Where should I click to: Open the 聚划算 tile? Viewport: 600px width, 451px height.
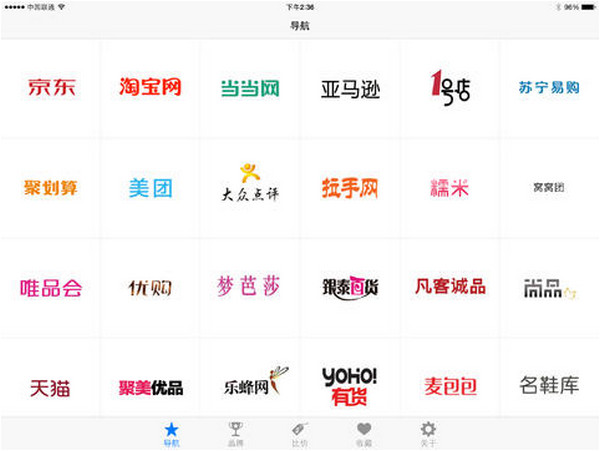click(x=51, y=187)
